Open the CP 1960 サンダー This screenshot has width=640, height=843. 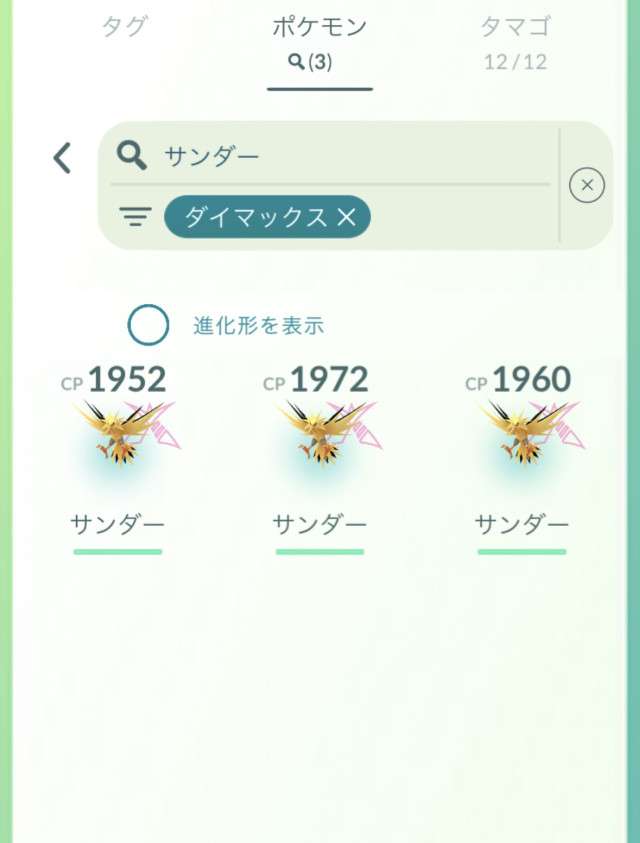(x=521, y=440)
